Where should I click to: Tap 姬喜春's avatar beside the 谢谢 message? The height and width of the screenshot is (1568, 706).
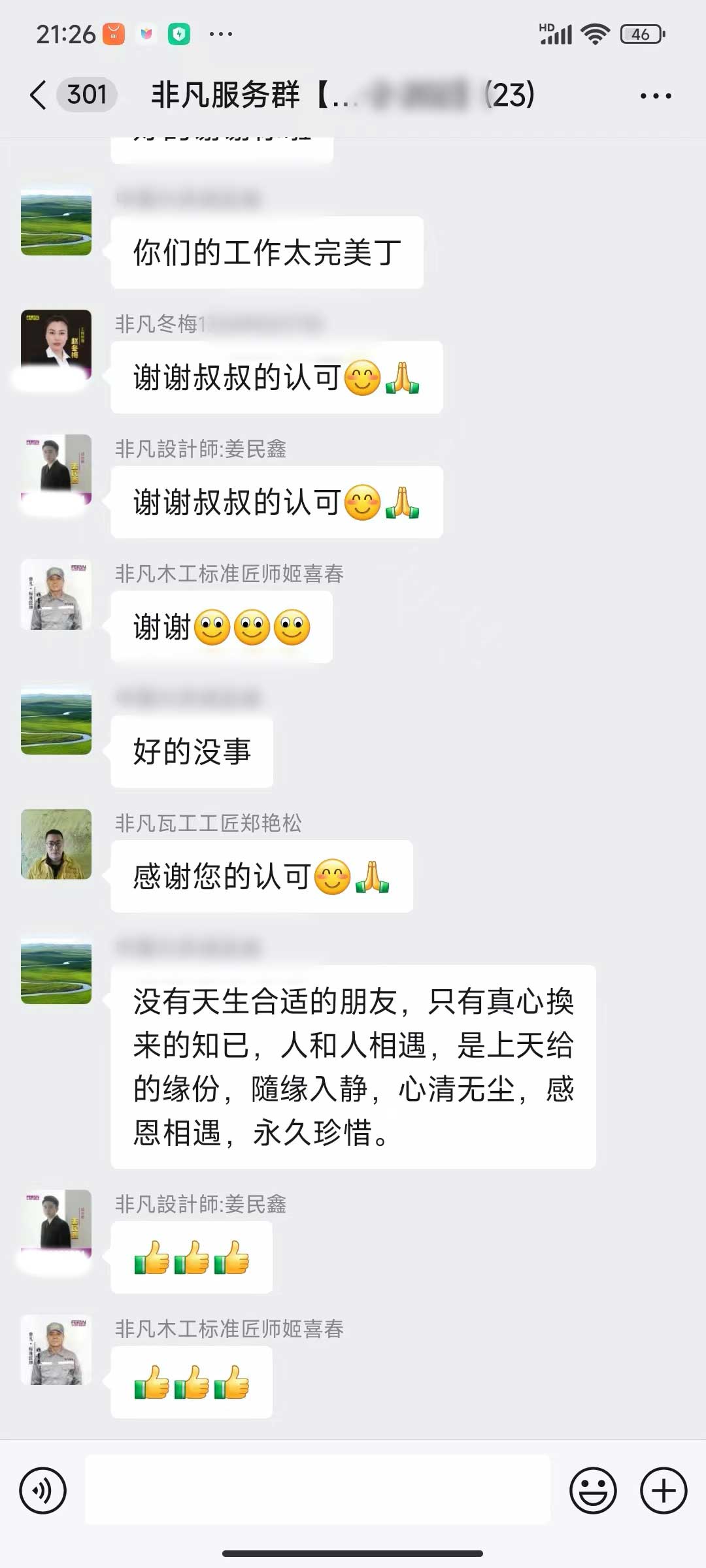[x=56, y=595]
